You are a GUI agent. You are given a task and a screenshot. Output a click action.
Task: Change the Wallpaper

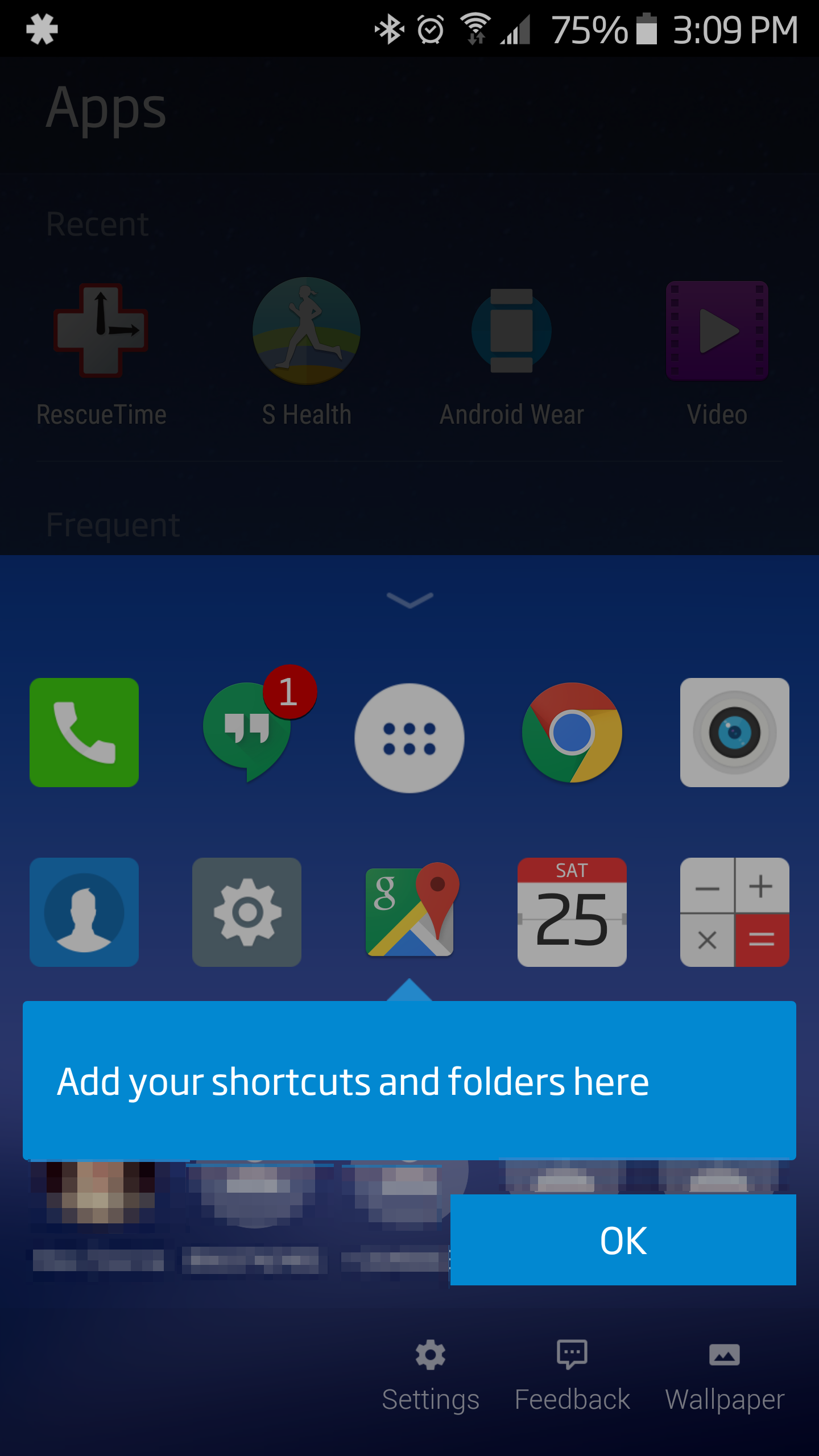coord(725,1375)
